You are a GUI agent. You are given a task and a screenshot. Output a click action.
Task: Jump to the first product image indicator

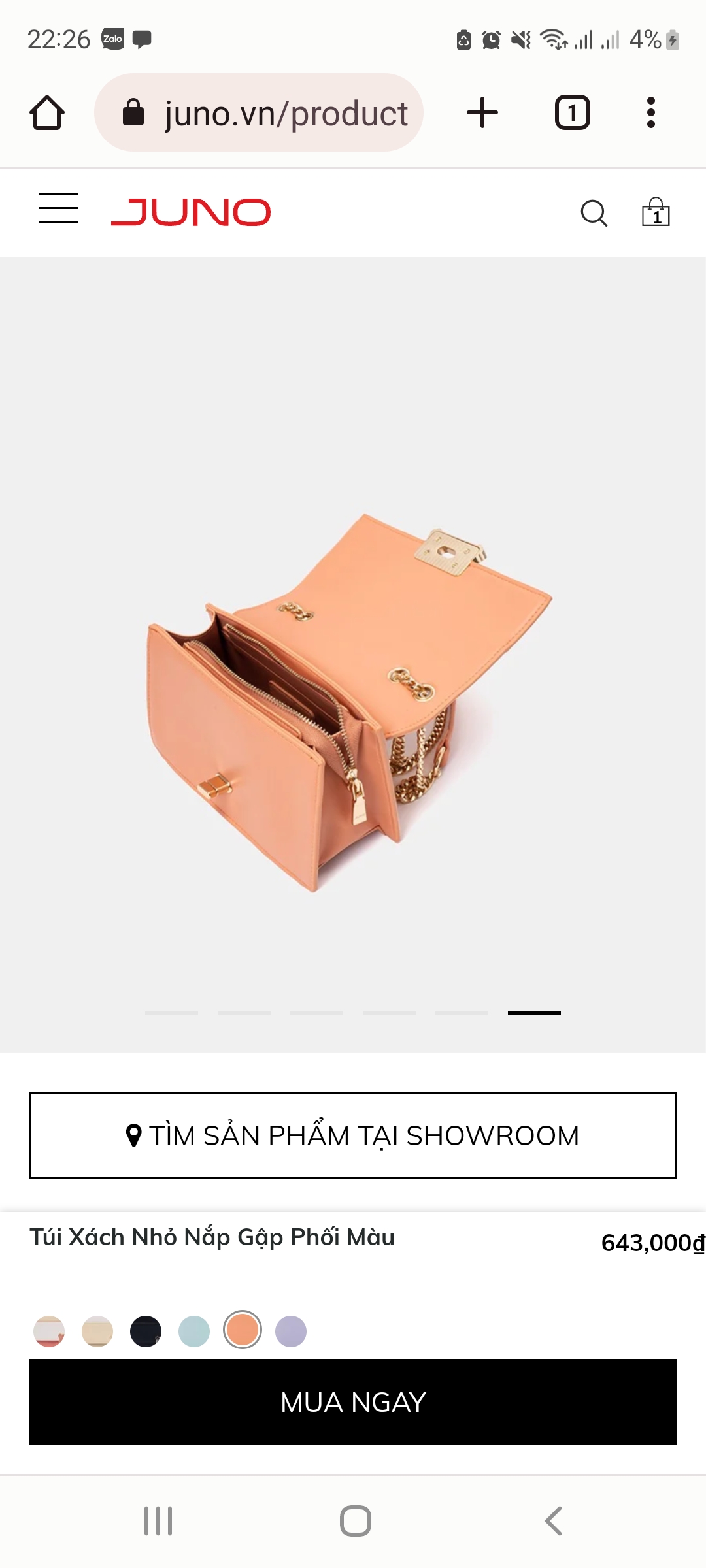click(171, 1013)
